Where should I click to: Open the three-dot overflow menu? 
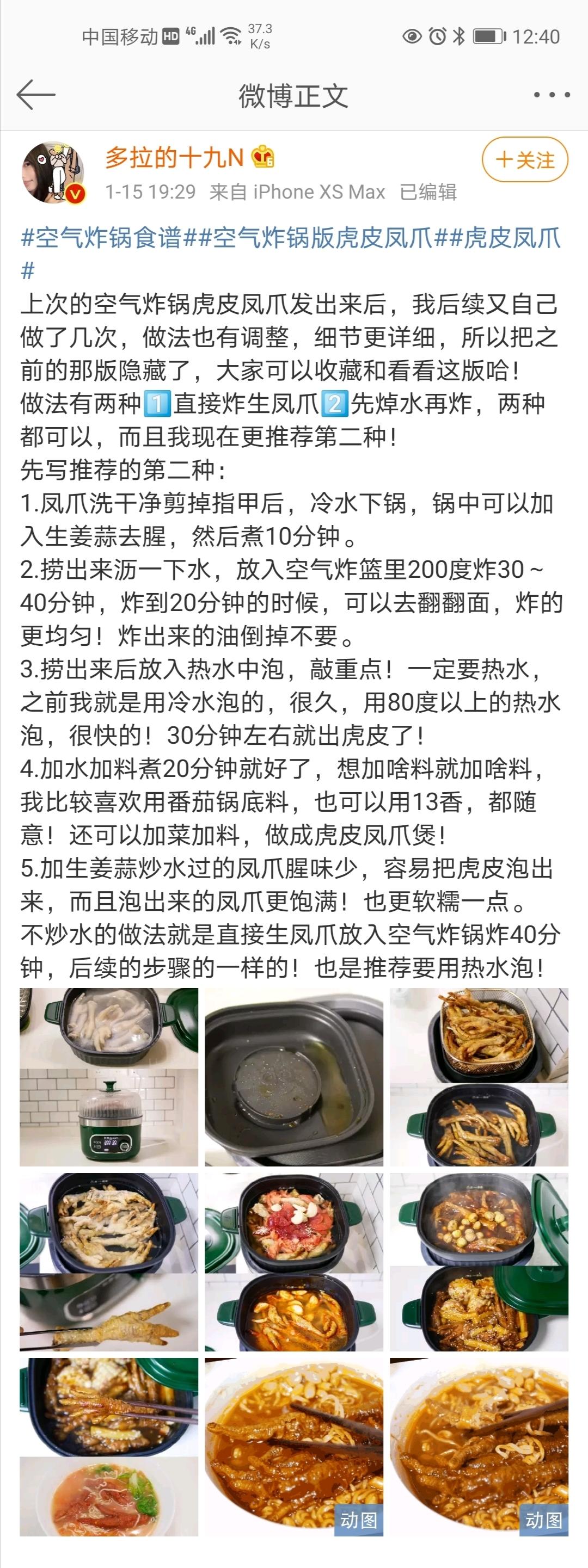552,95
